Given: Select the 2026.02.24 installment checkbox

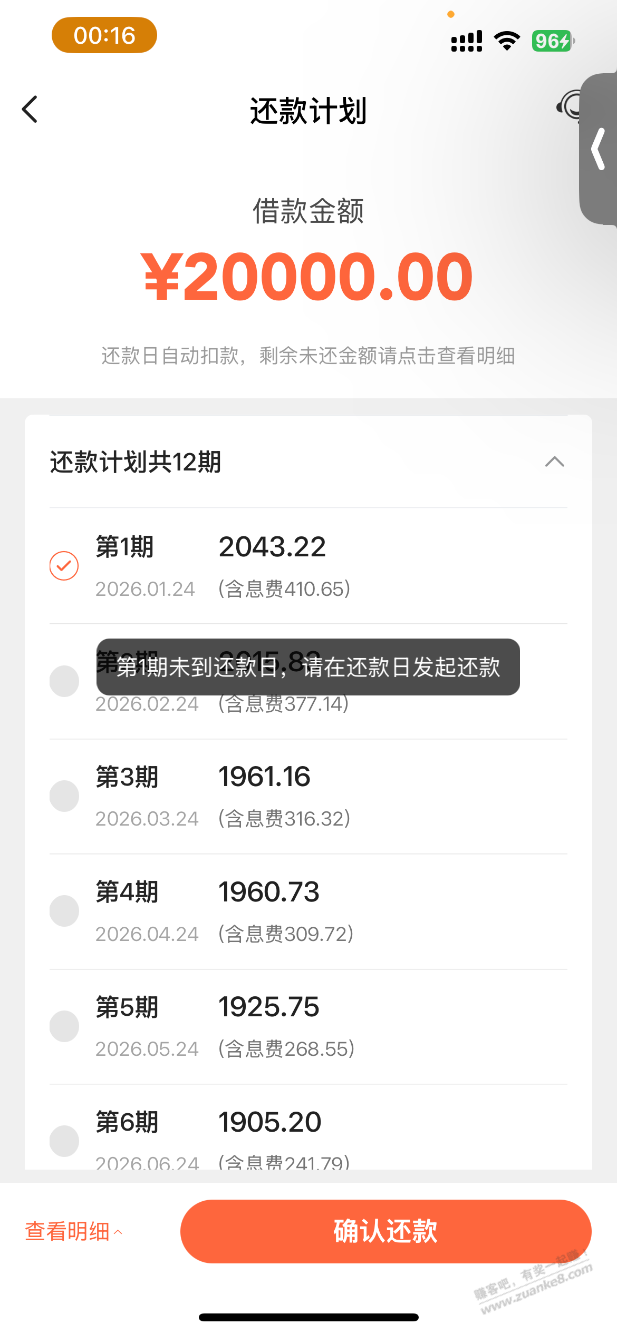Looking at the screenshot, I should click(64, 681).
